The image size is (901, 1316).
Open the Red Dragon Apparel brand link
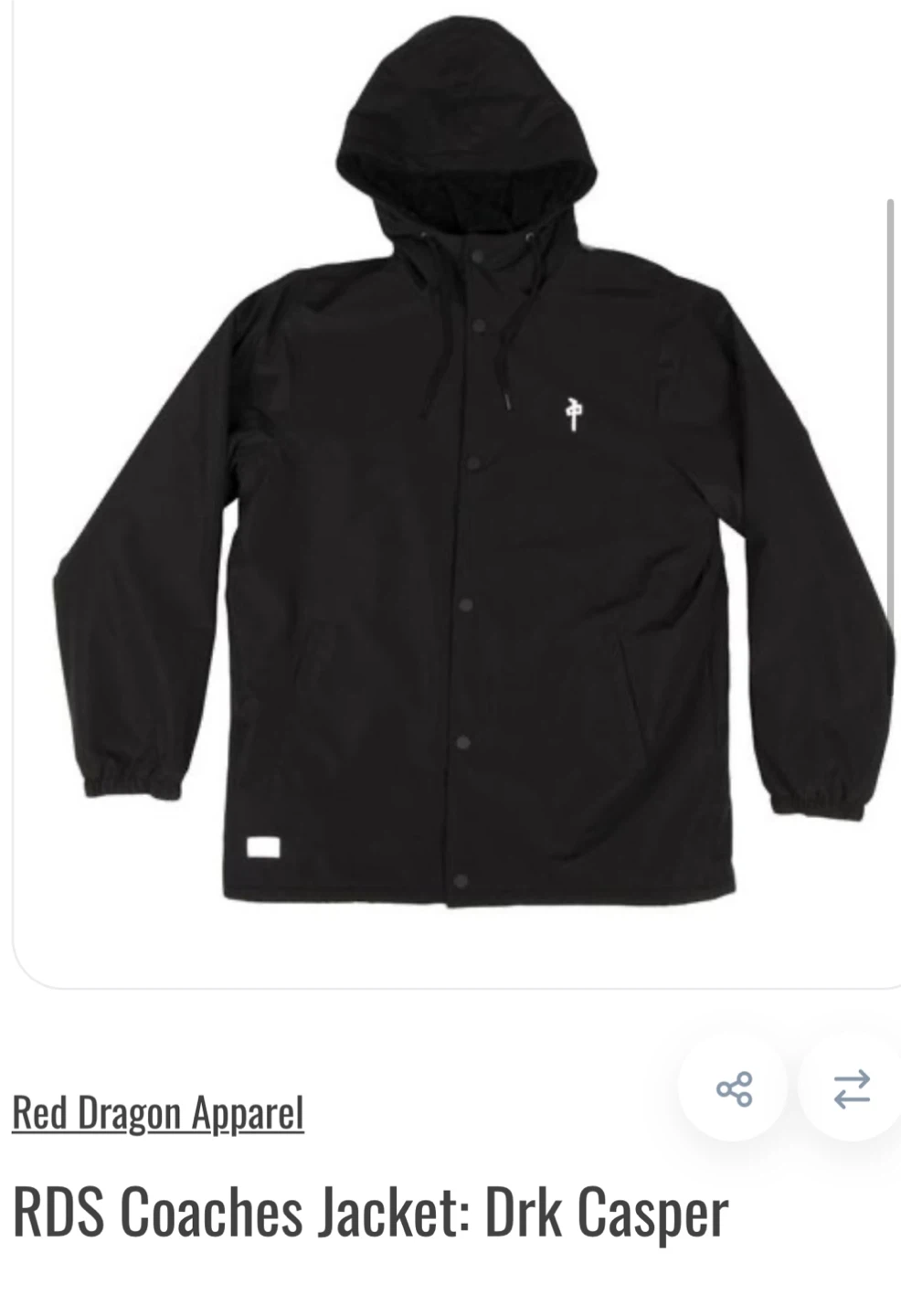(x=157, y=1113)
